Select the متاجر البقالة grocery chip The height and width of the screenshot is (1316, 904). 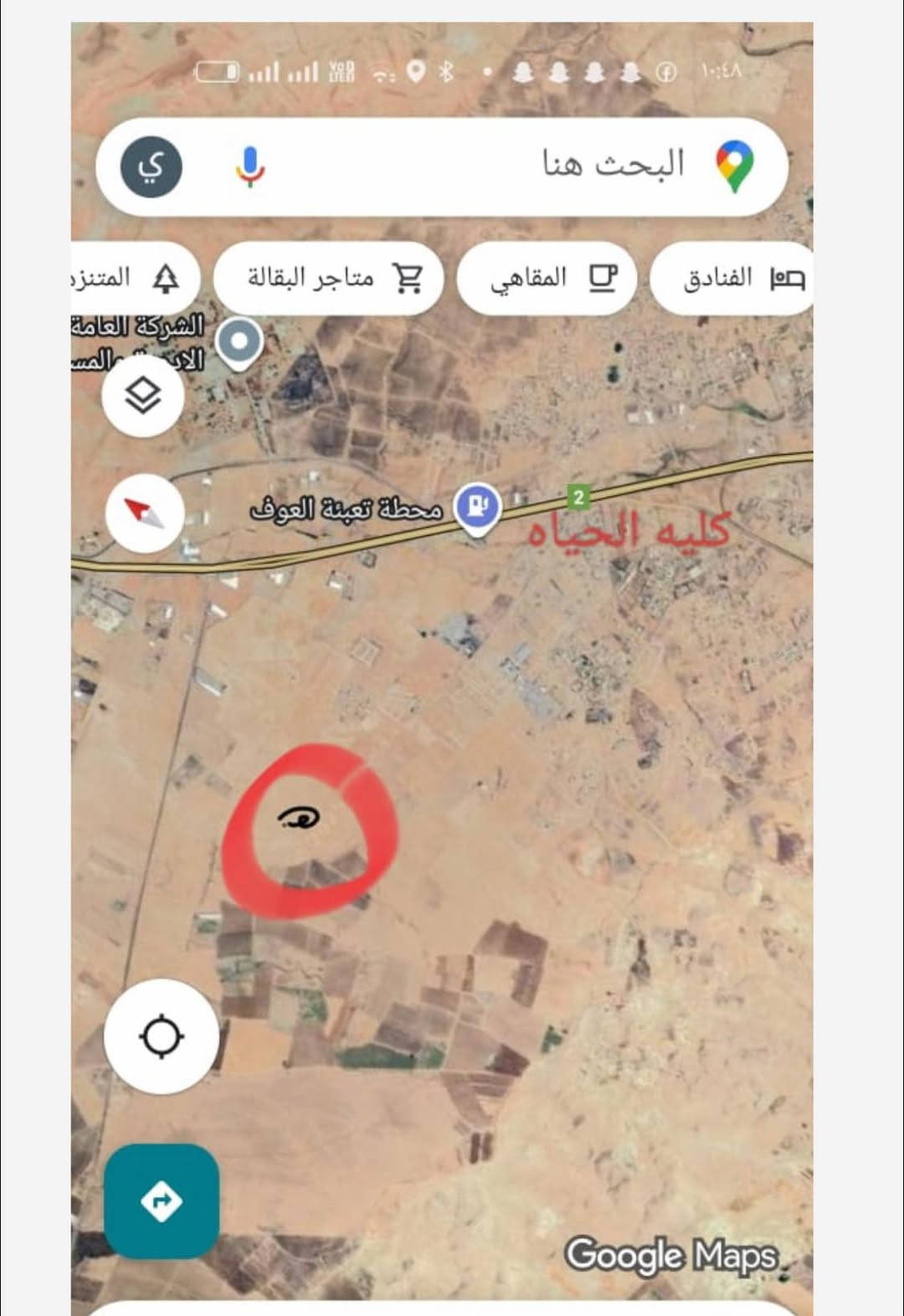pos(330,278)
